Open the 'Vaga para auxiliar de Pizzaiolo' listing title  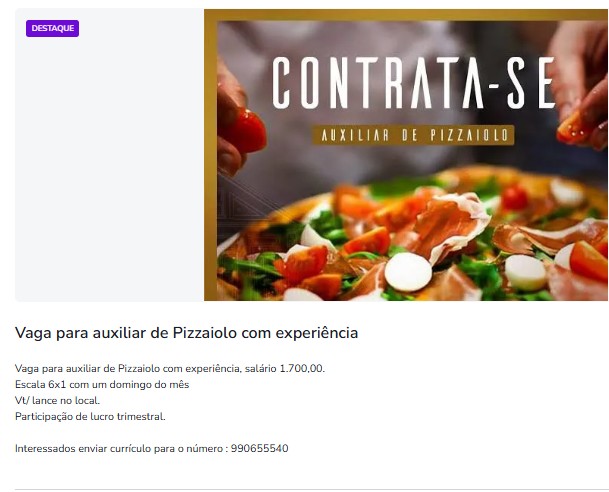[x=186, y=332]
